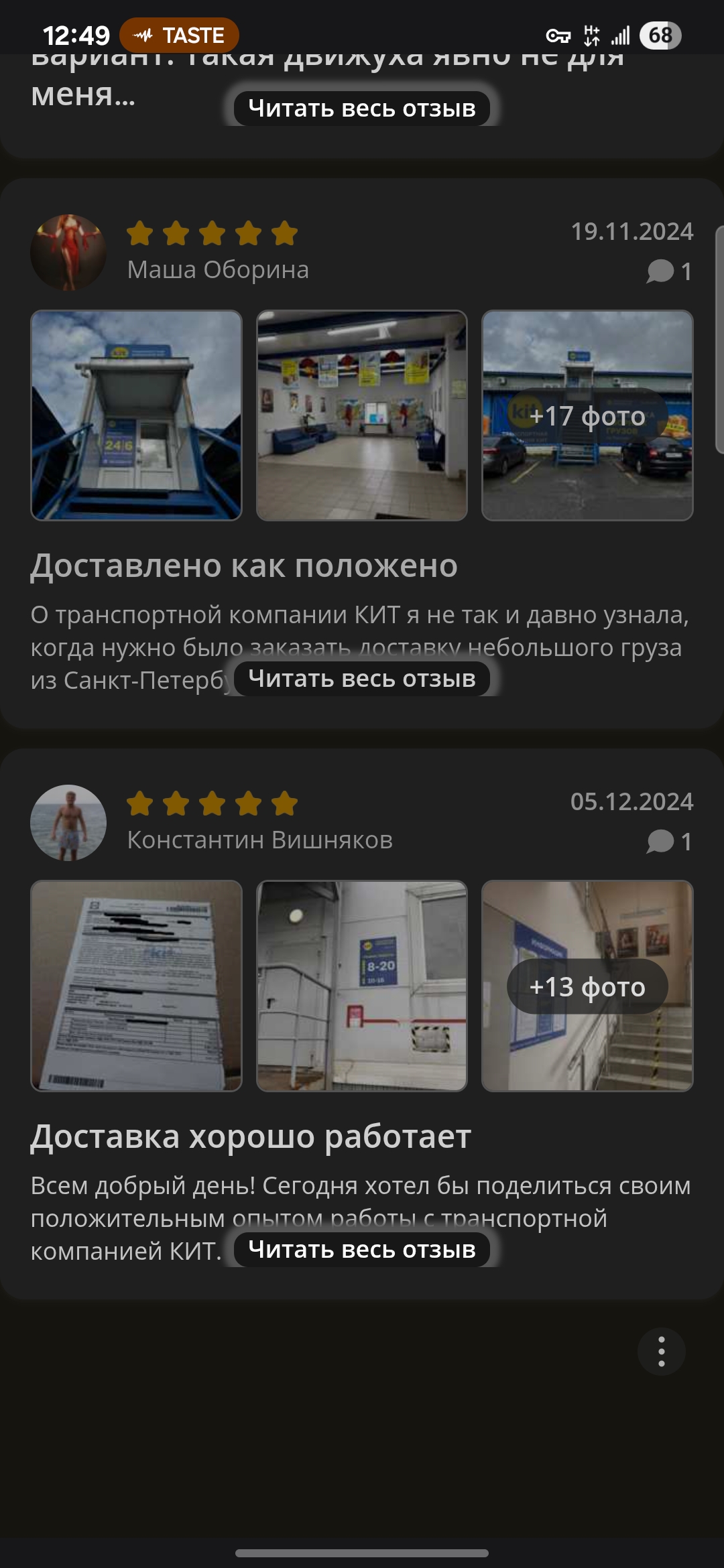Open Маша Оборина's profile avatar

tap(68, 253)
